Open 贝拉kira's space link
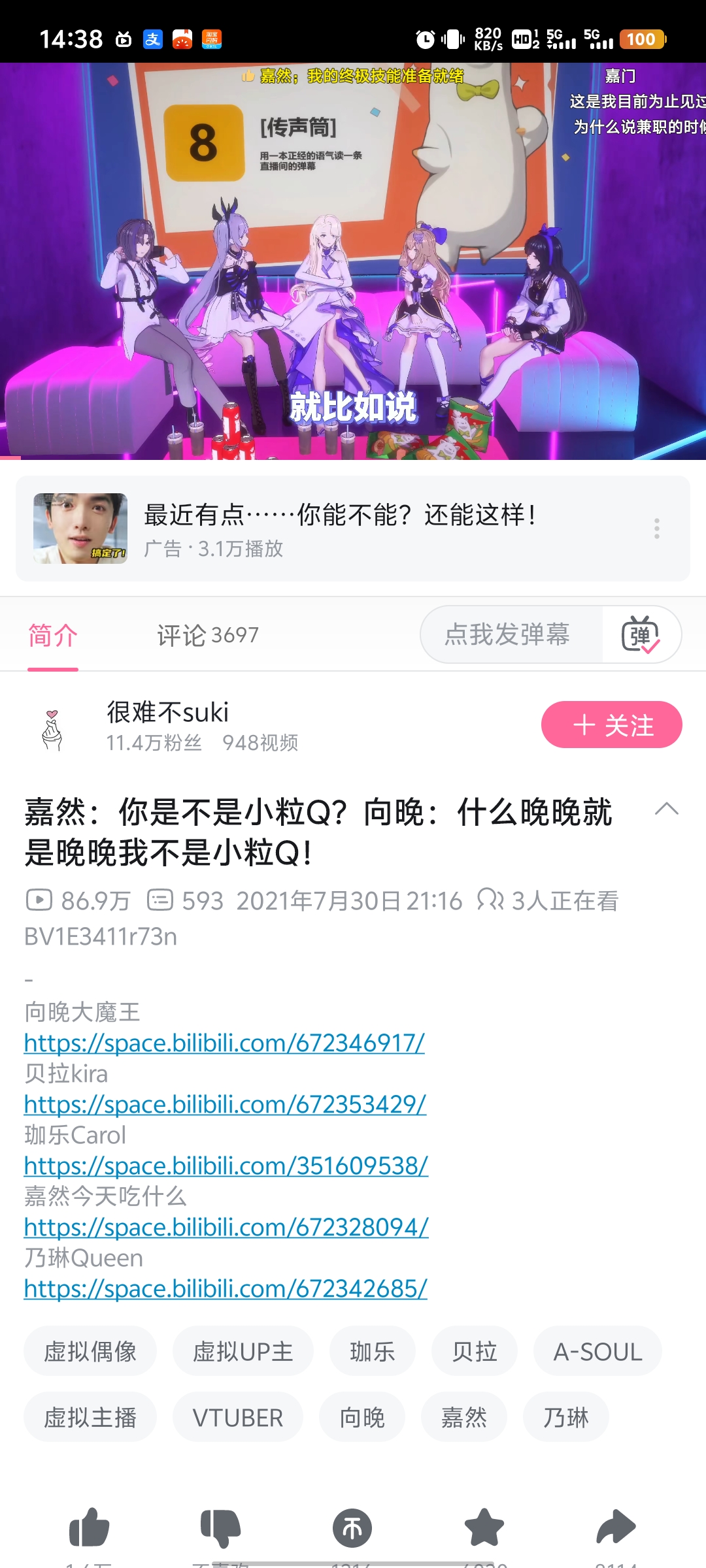The image size is (706, 1568). tap(225, 1105)
